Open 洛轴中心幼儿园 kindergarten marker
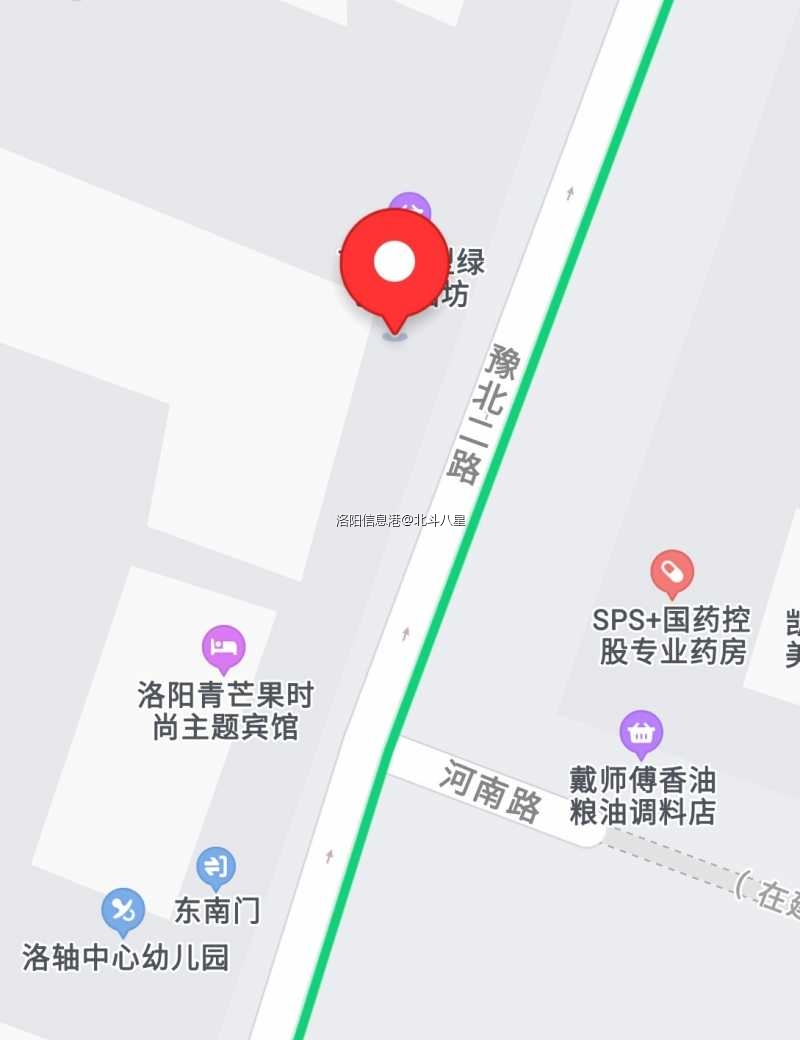 coord(123,910)
